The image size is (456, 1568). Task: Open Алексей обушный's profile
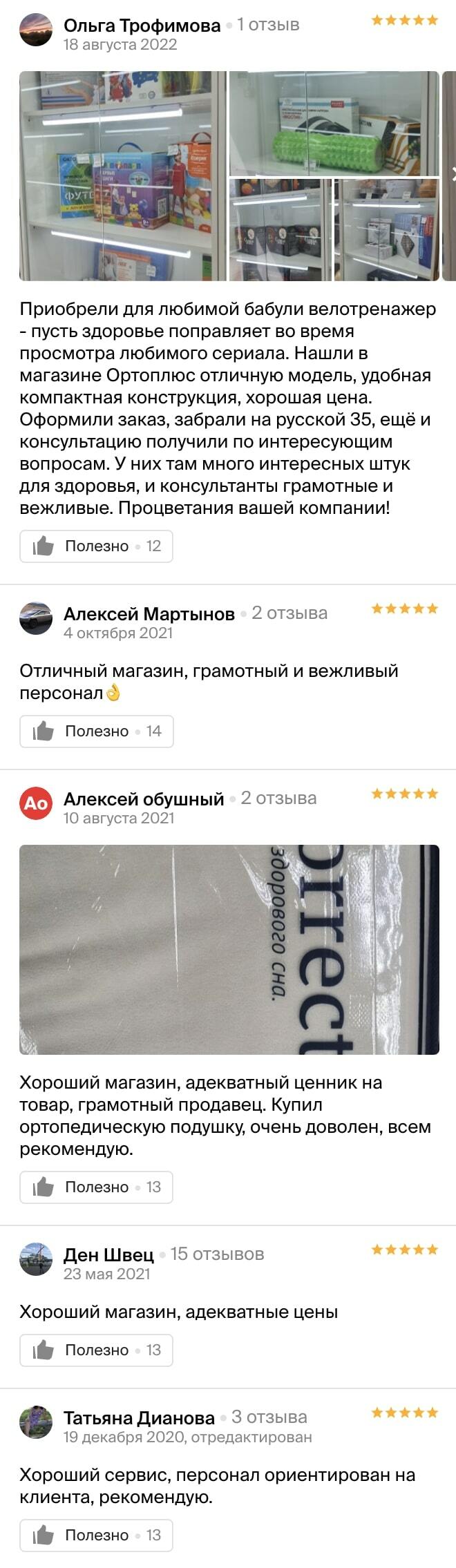(143, 799)
